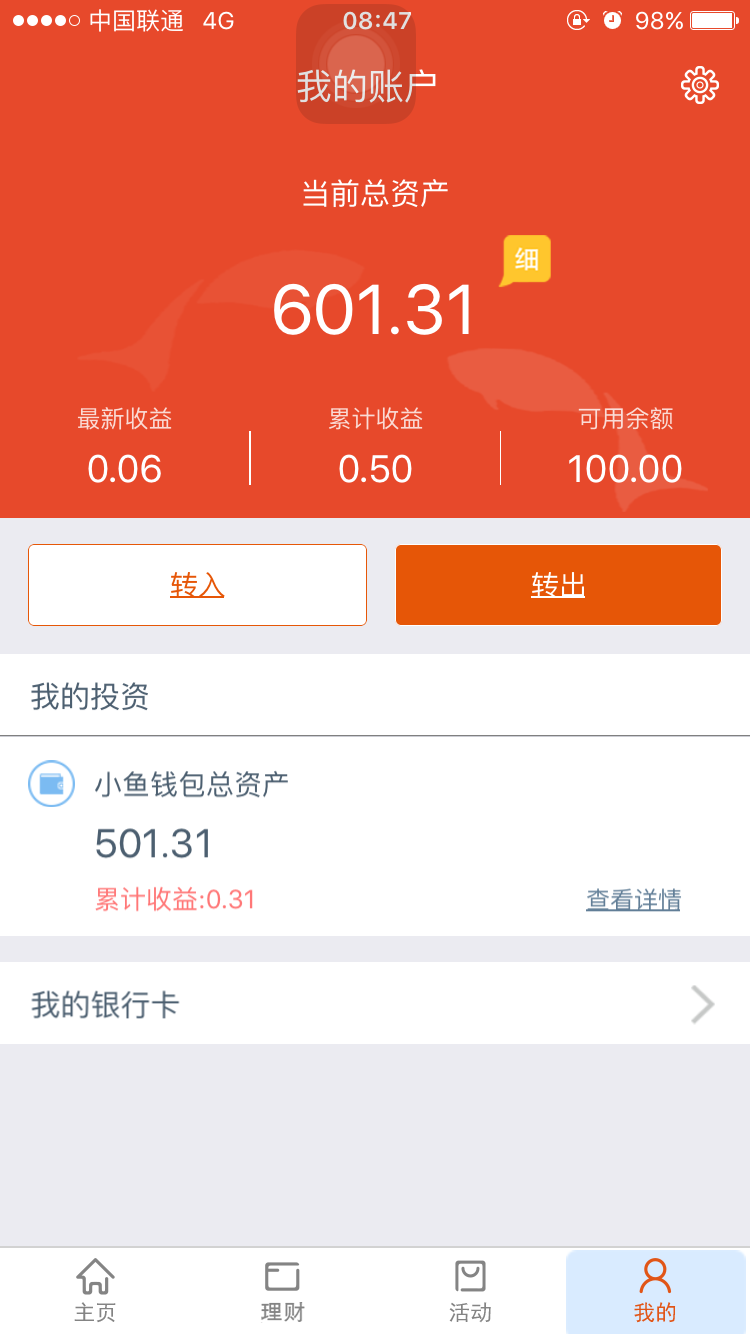The height and width of the screenshot is (1334, 750).
Task: Expand the 我的银行卡 row chevron
Action: [x=703, y=1003]
